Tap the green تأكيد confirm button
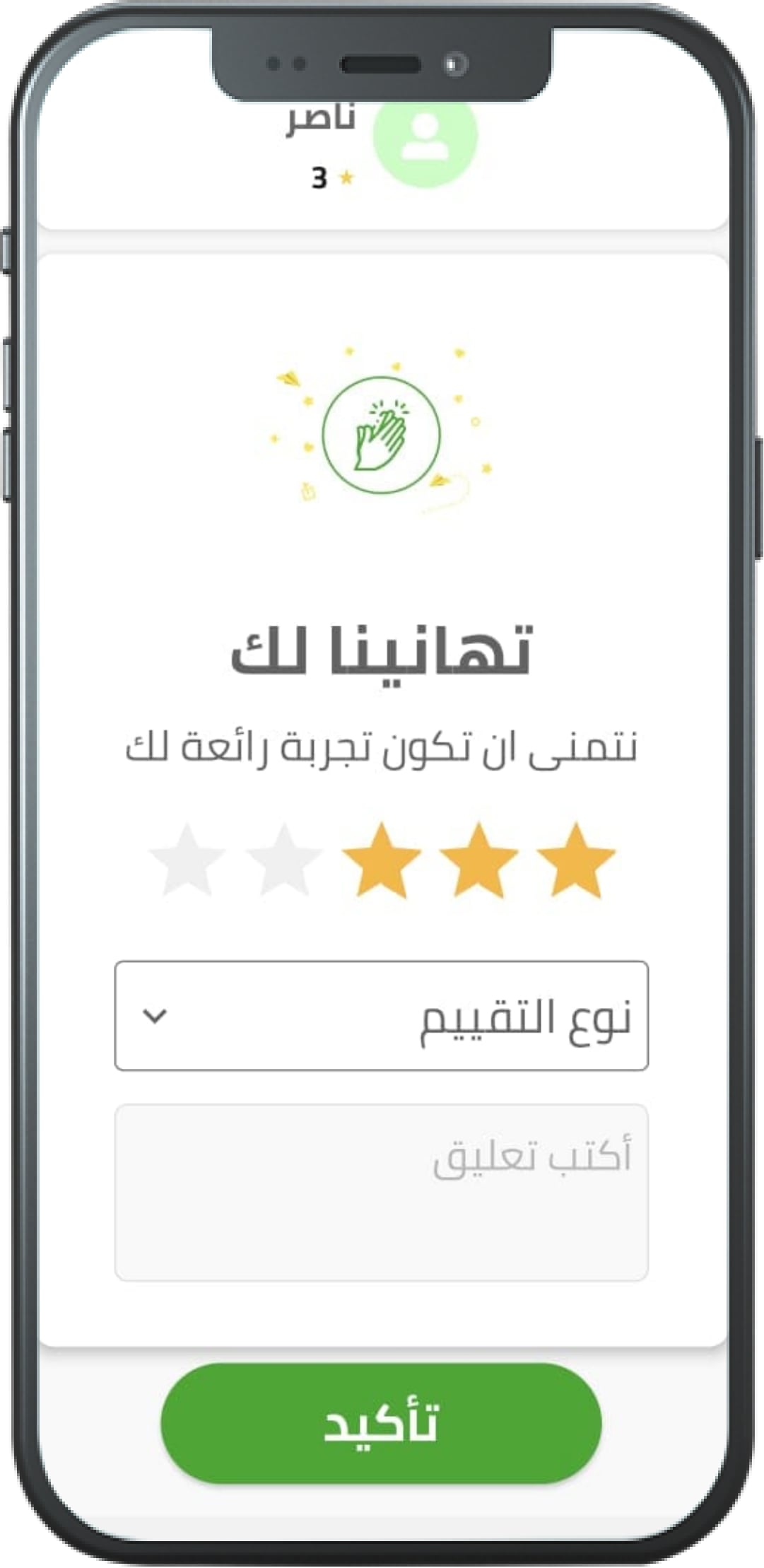764x1568 pixels. click(381, 1422)
